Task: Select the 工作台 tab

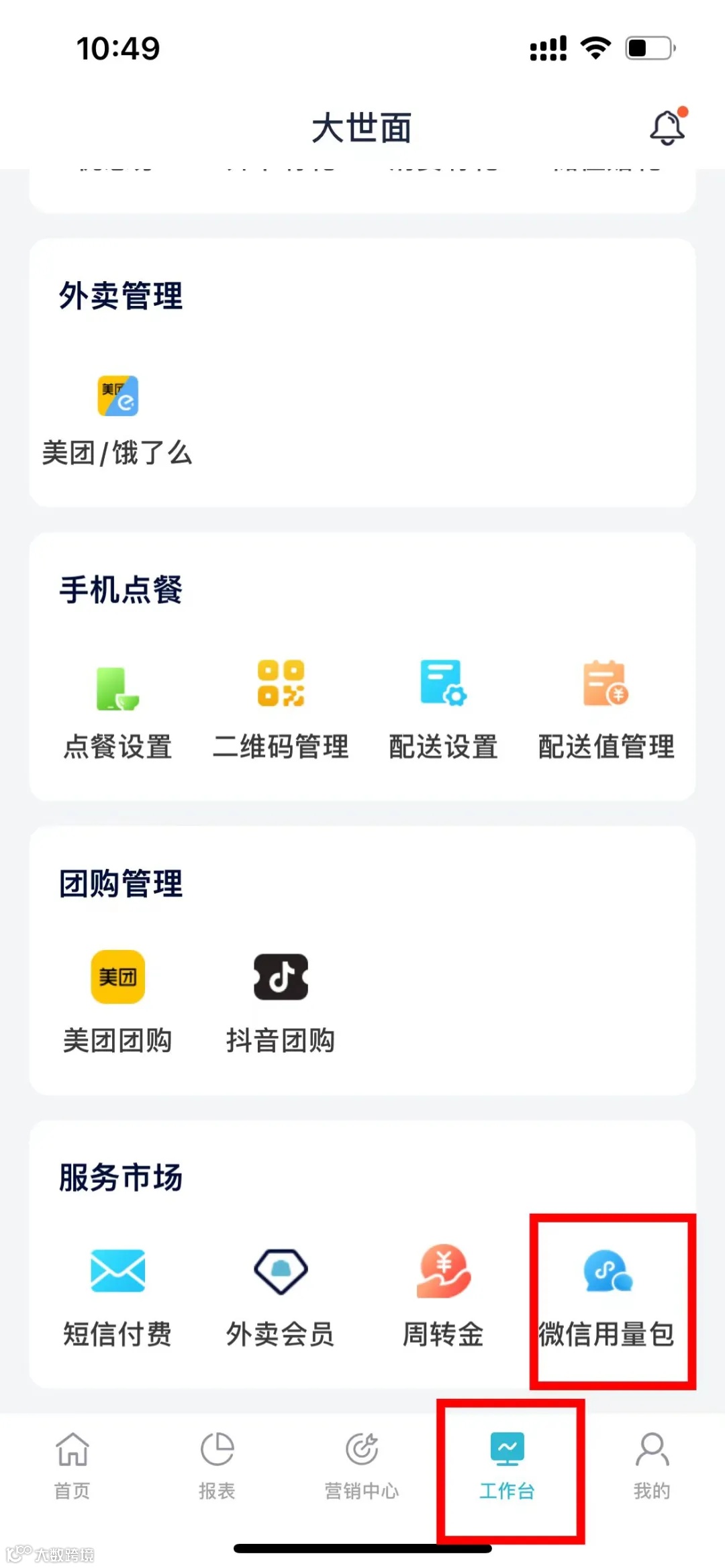Action: coord(507,1467)
